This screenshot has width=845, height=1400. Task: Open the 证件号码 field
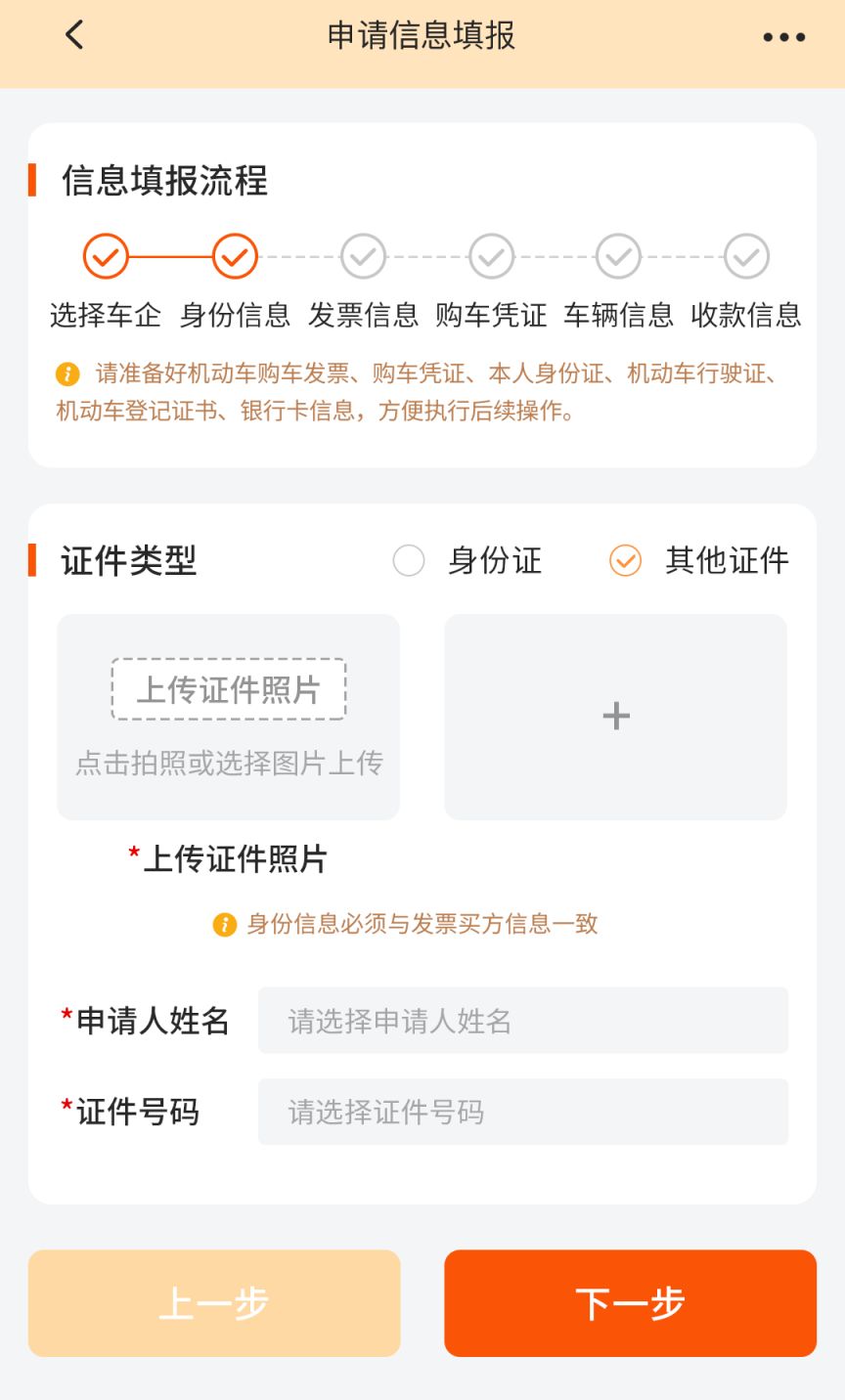[523, 1112]
